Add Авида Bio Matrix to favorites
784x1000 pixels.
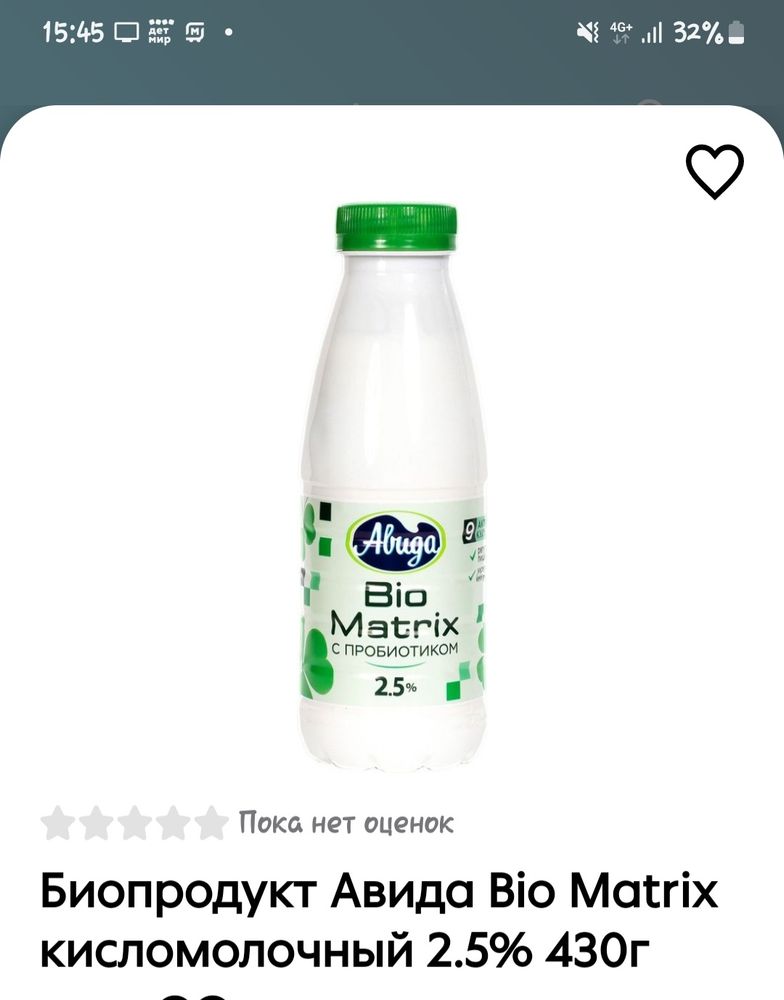(x=714, y=171)
